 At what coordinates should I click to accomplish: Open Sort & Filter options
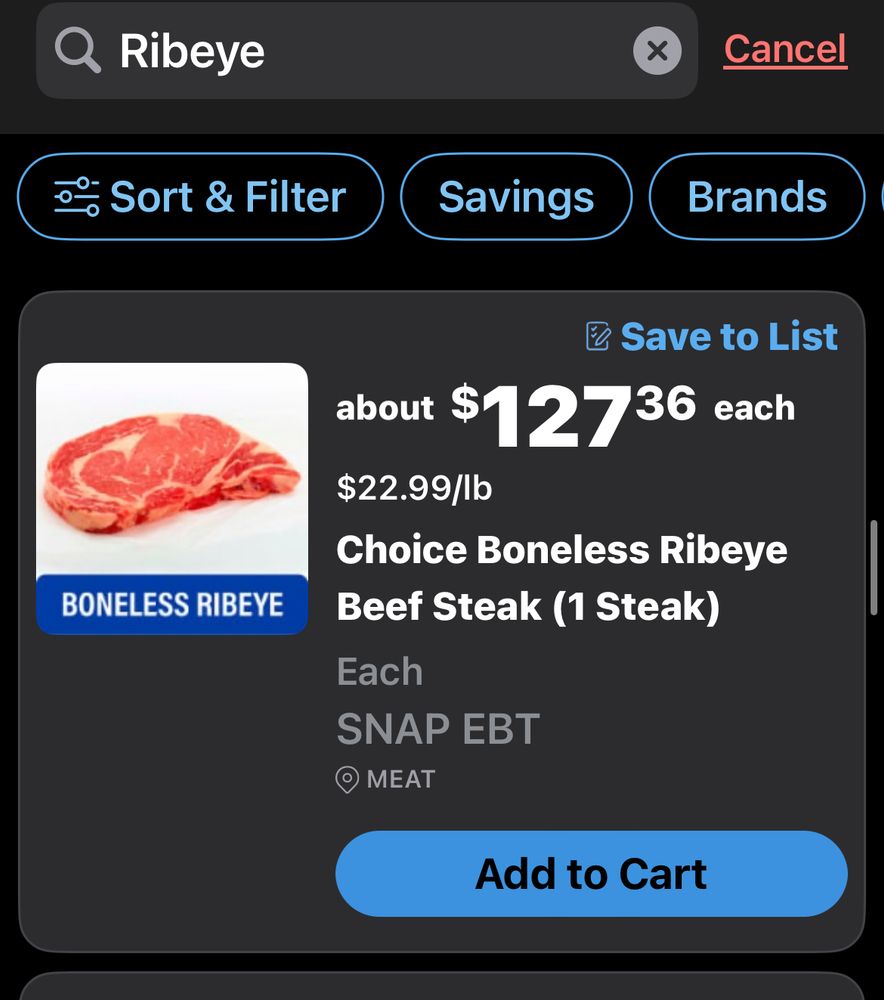point(200,197)
